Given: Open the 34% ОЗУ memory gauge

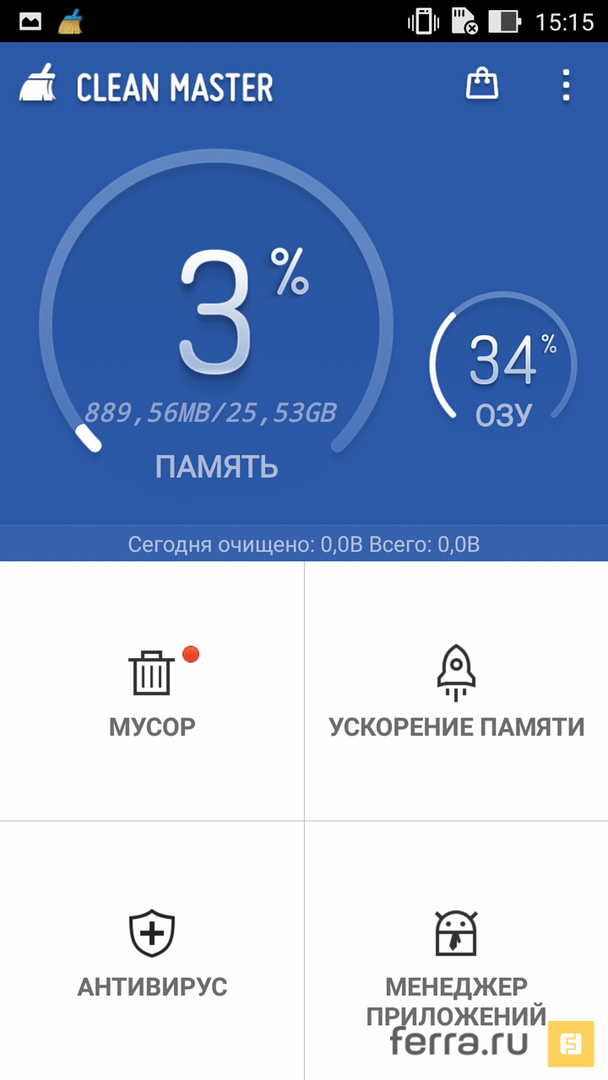Looking at the screenshot, I should pyautogui.click(x=504, y=367).
